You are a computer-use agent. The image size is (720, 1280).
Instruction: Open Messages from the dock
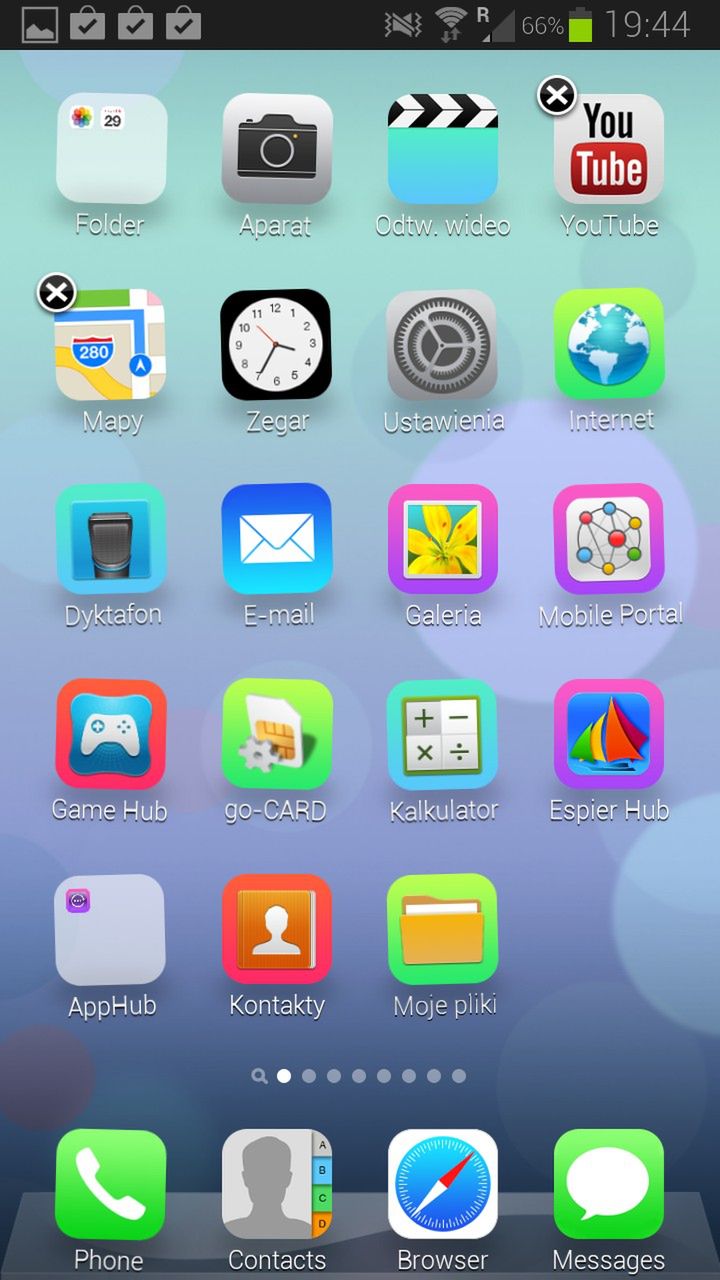(608, 1184)
